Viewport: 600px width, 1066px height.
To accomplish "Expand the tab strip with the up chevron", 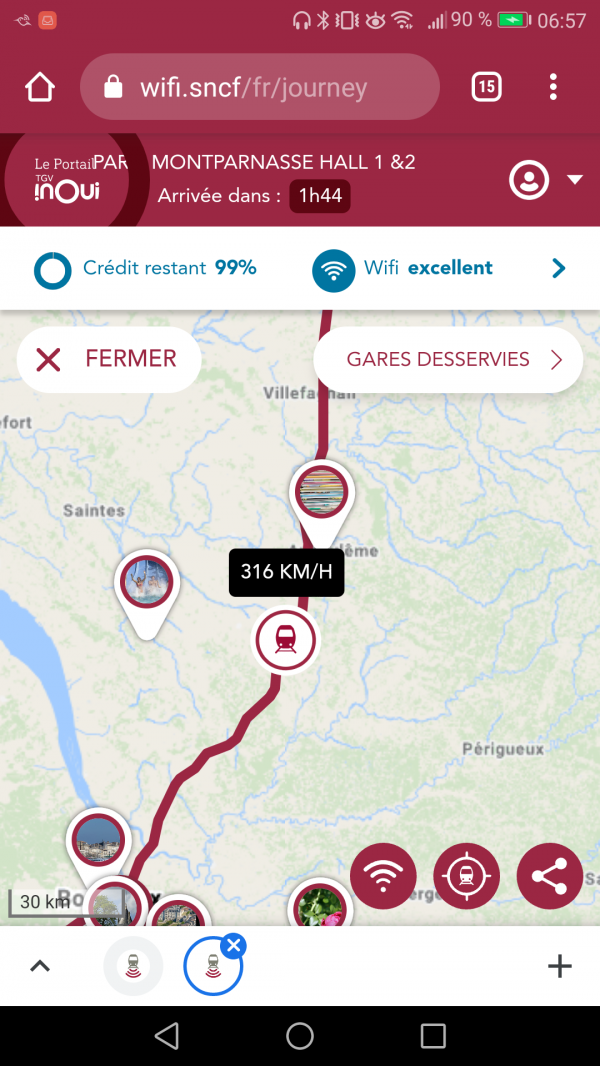I will [x=40, y=966].
